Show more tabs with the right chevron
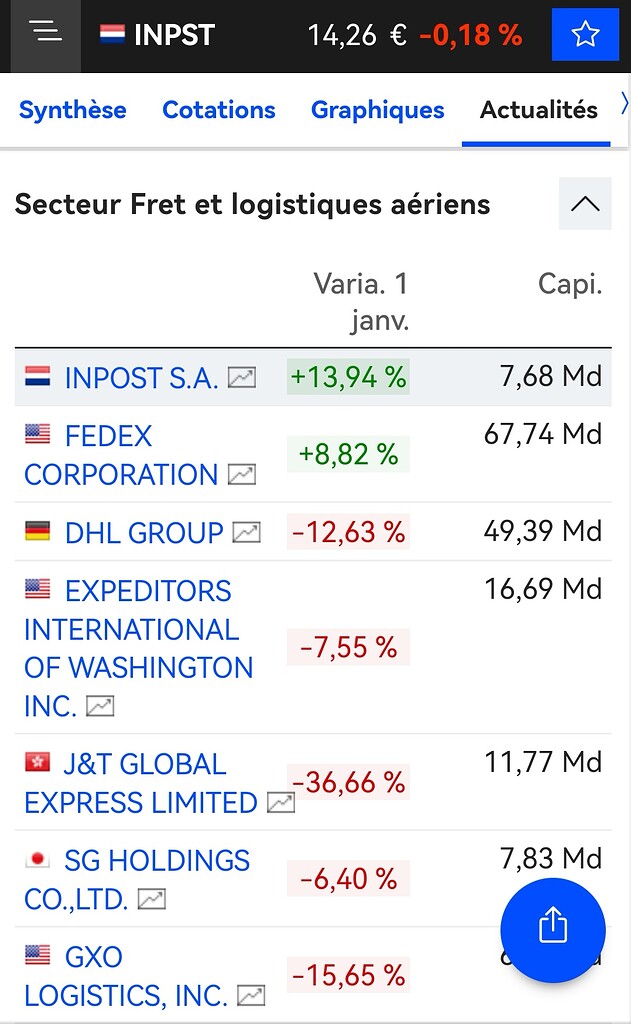Screen dimensions: 631x1024 624,104
